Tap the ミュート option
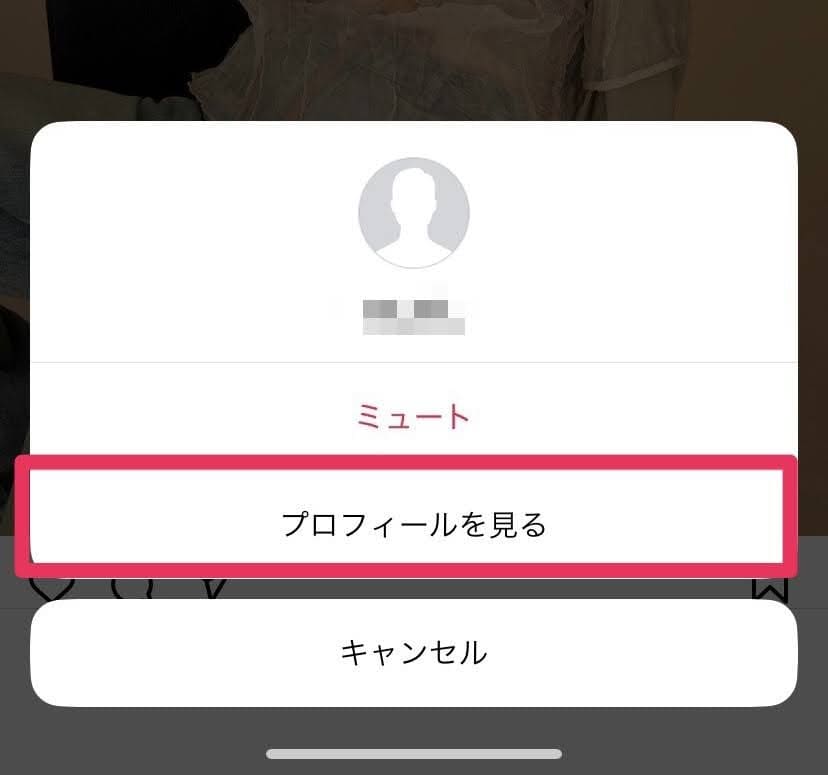828x775 pixels. point(413,416)
